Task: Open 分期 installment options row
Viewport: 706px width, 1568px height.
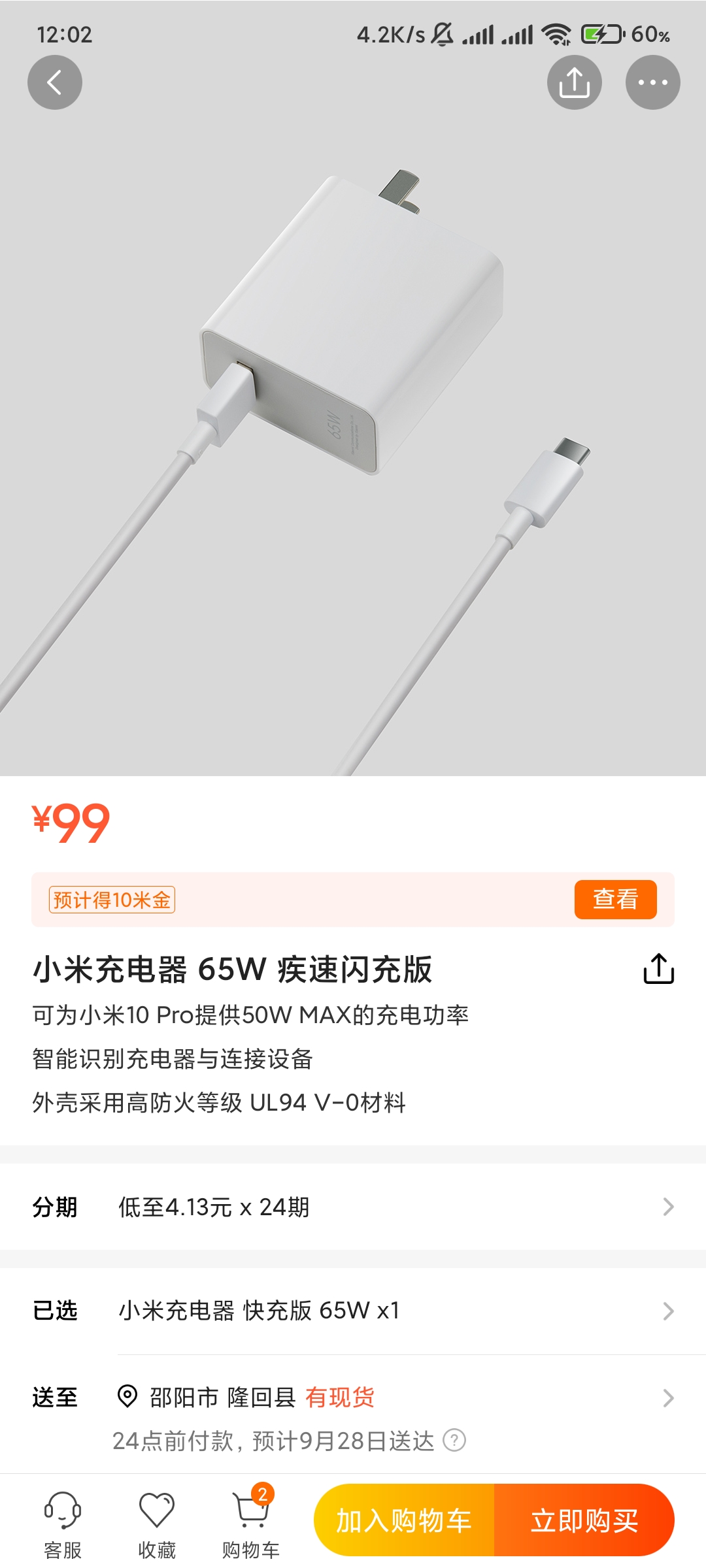Action: tap(353, 1207)
